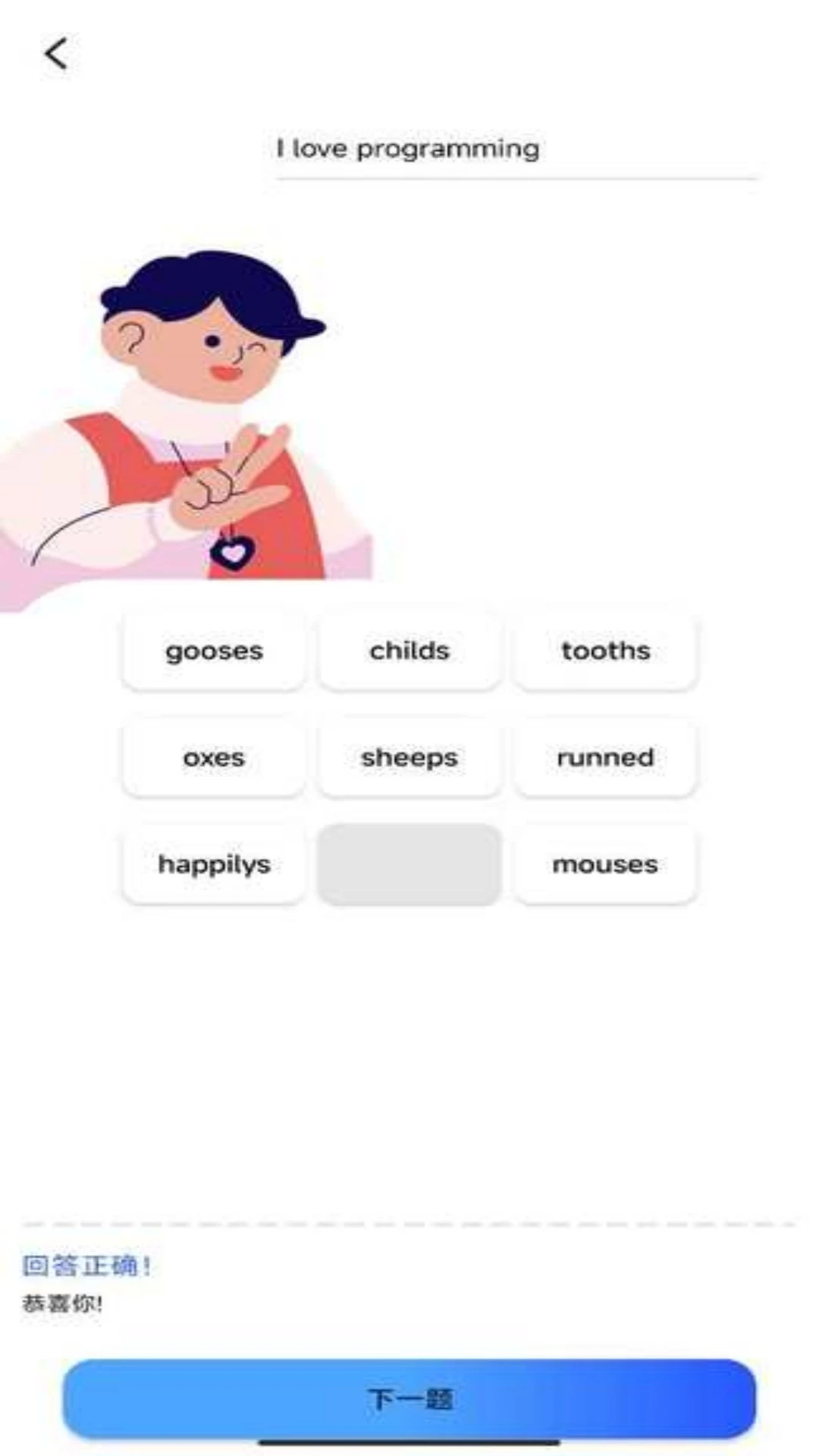Select the 'sheeps' word chip

point(409,758)
